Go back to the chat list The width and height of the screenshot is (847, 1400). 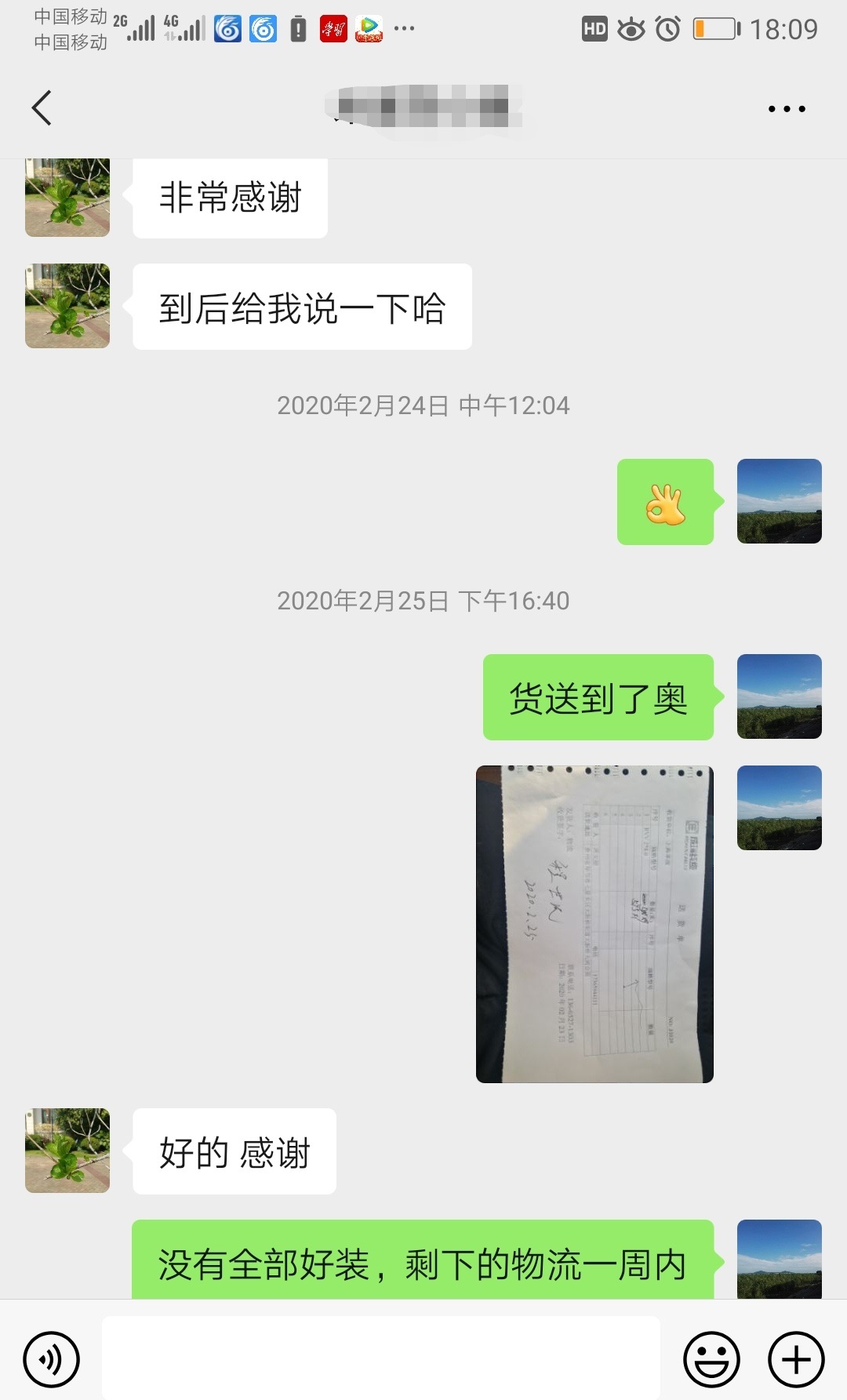point(42,107)
